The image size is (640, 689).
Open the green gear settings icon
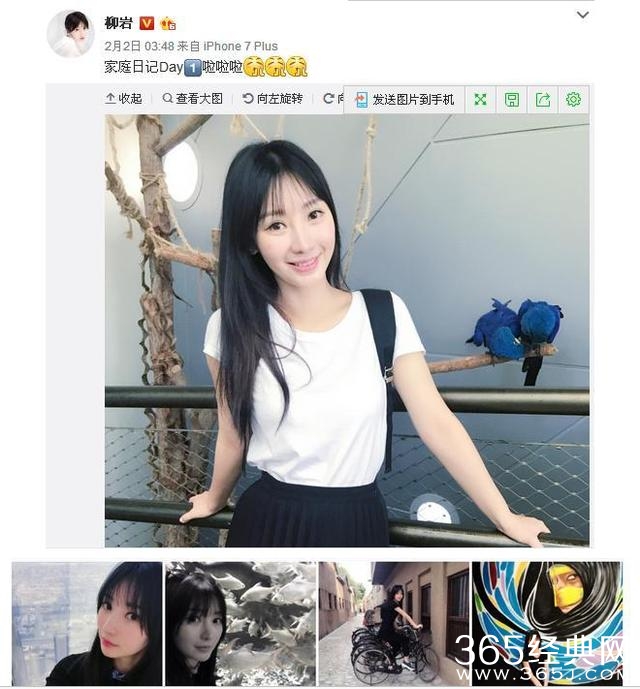click(x=573, y=100)
